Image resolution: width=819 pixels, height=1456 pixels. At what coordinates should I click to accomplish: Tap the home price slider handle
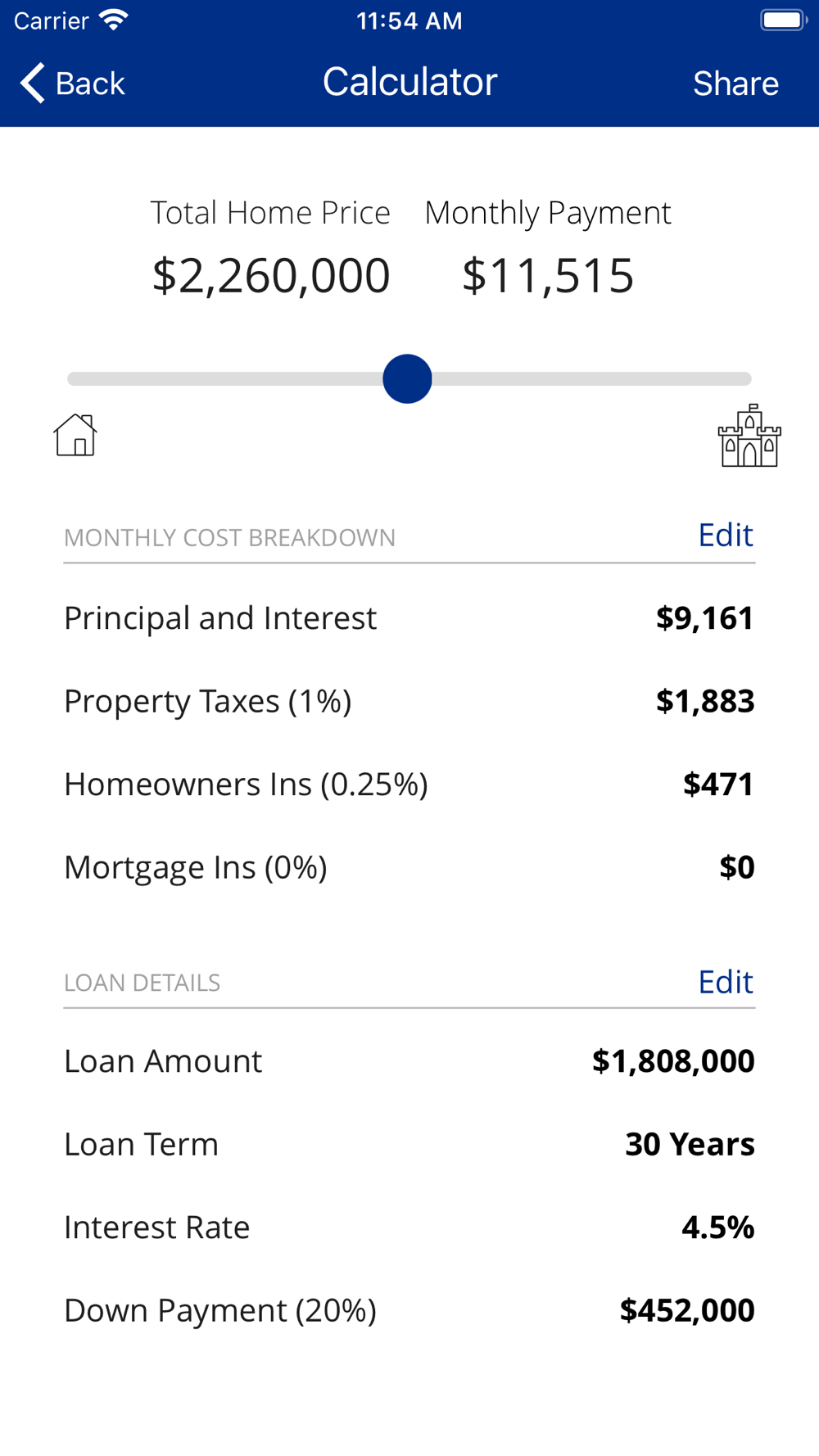[407, 379]
